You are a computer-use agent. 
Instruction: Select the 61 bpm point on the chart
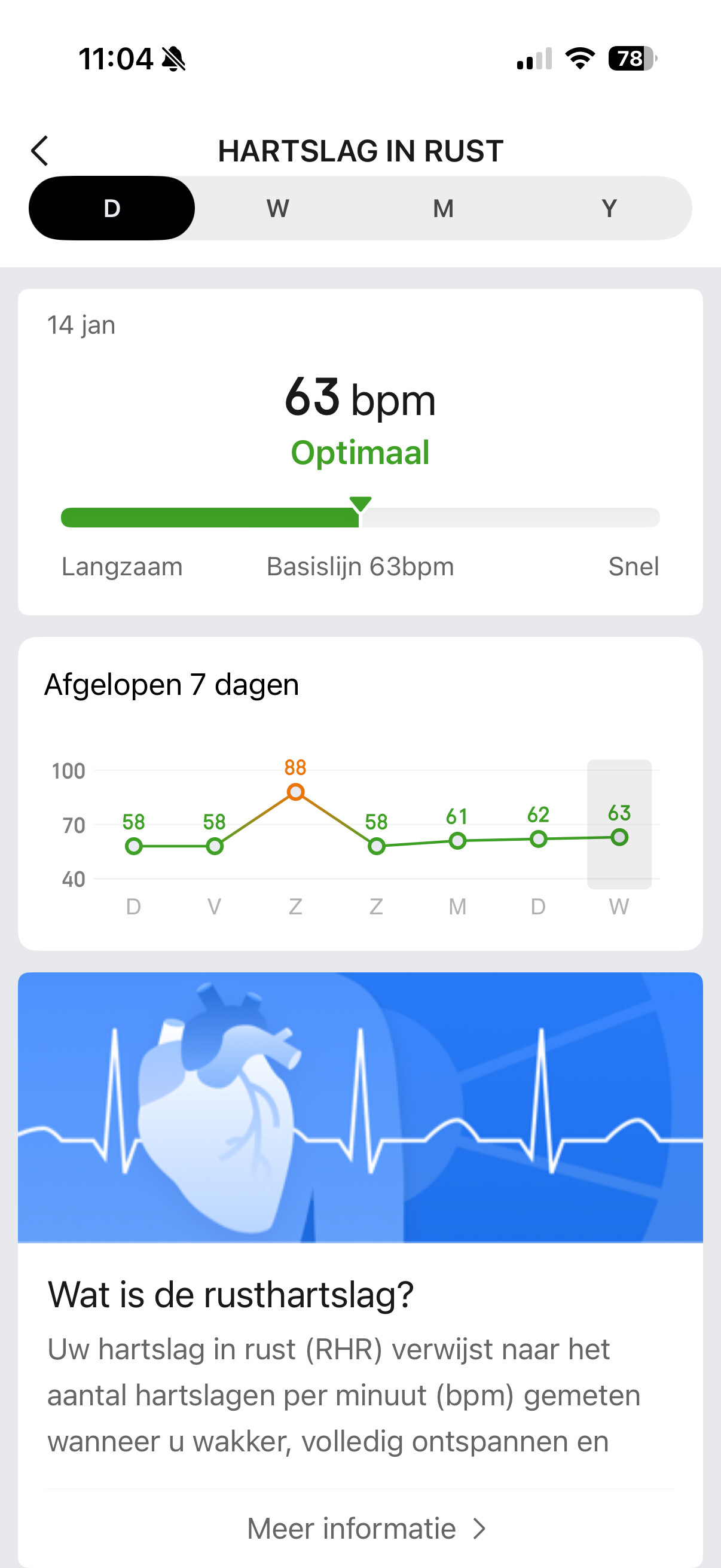click(x=457, y=841)
